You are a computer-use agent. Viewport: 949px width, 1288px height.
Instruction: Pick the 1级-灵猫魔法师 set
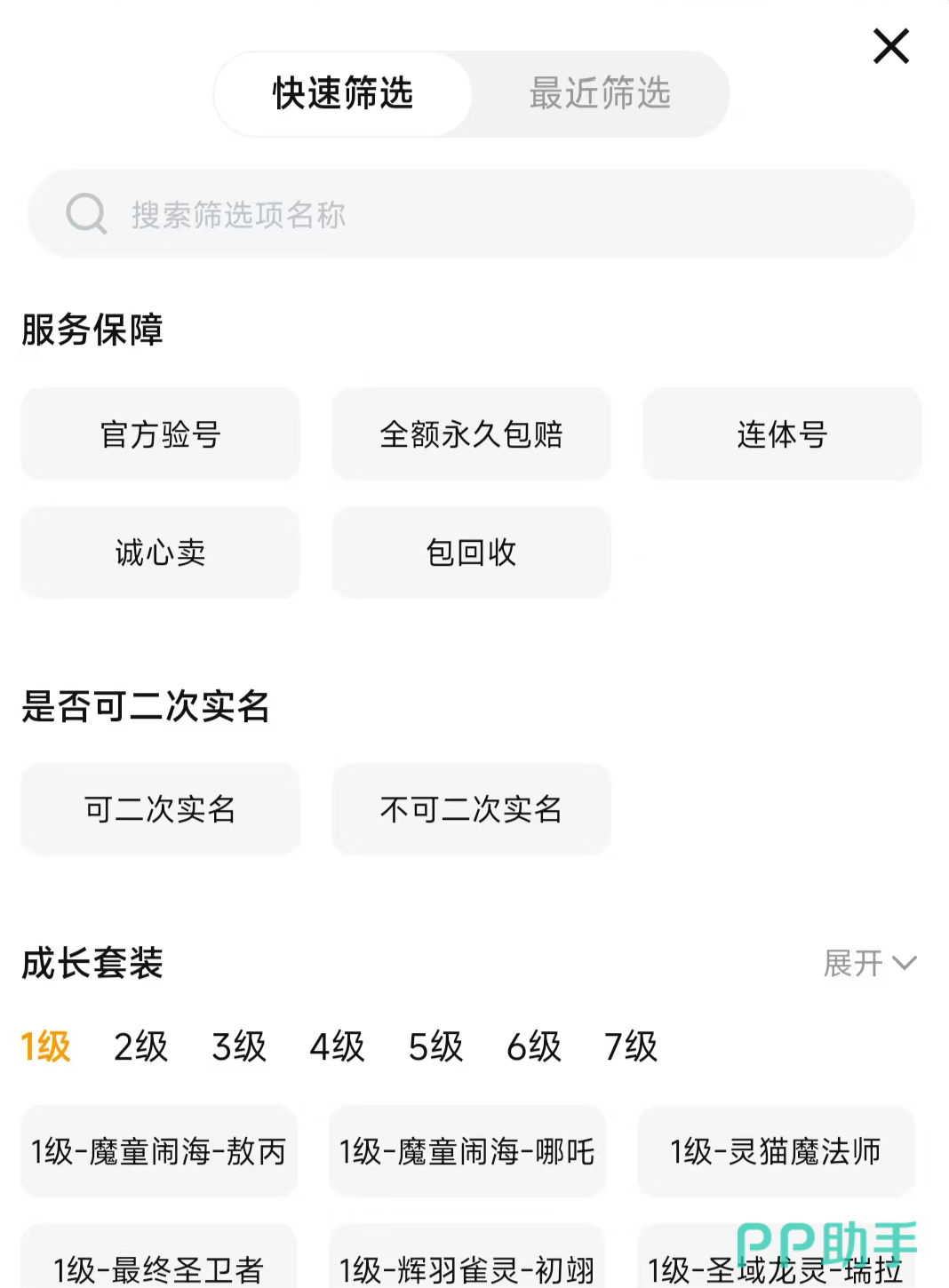[776, 1151]
